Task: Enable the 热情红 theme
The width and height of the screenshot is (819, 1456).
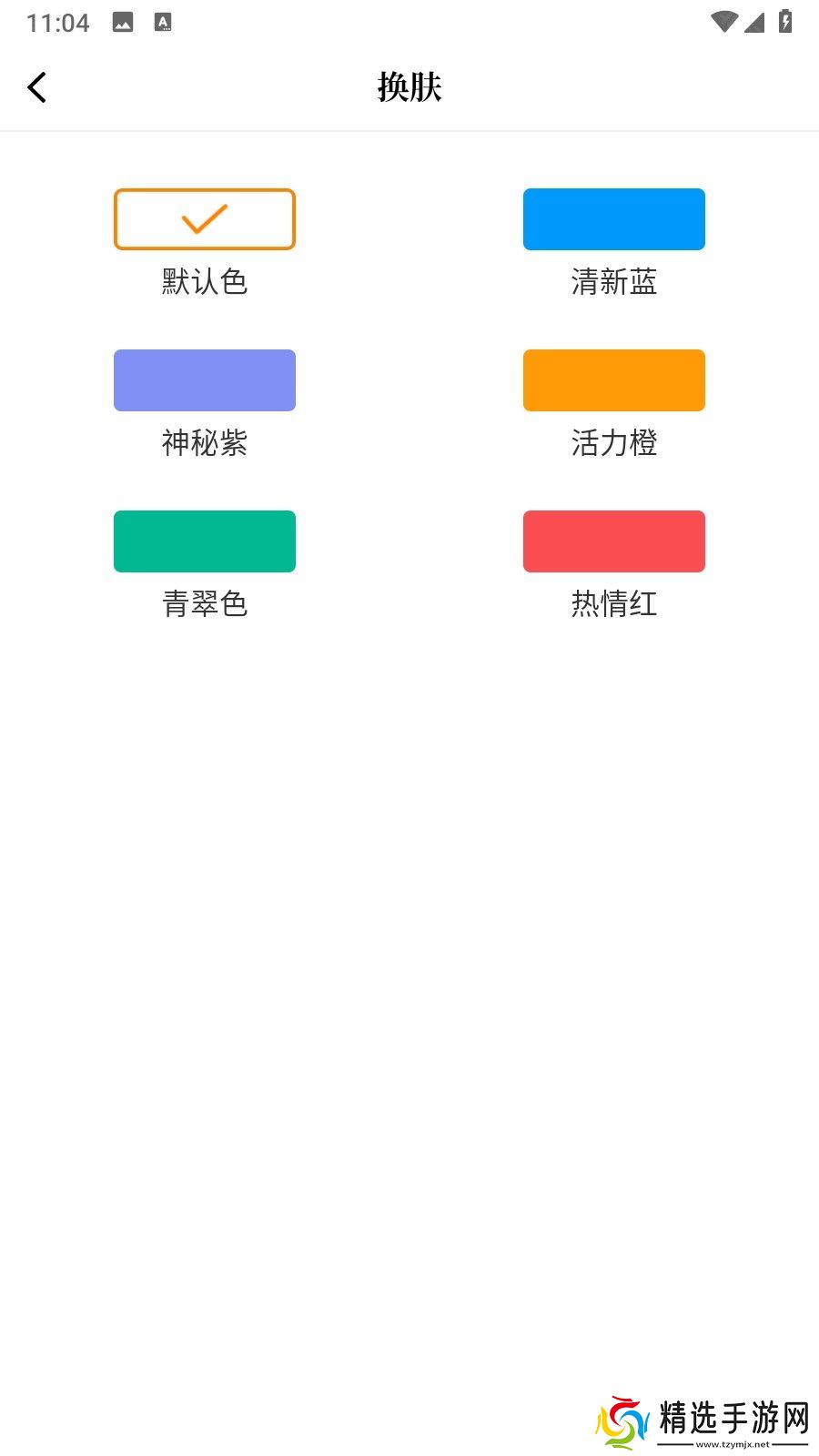Action: click(613, 541)
